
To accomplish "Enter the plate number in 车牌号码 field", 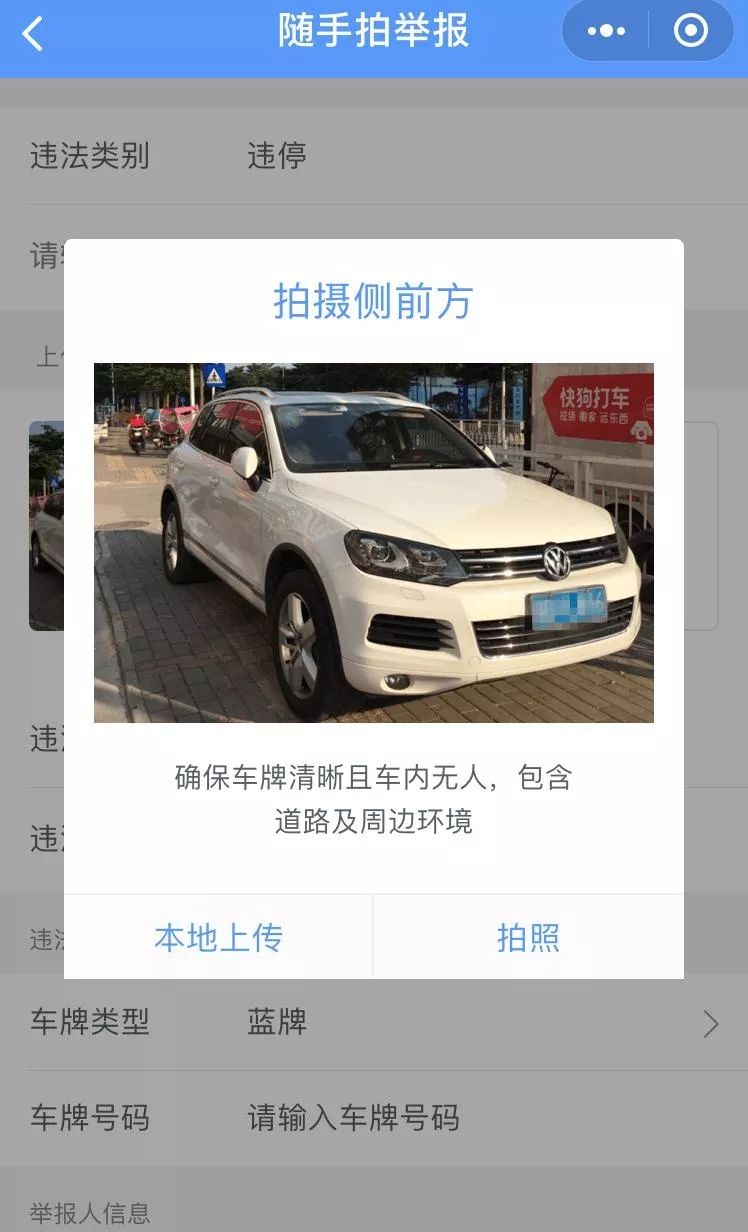I will [x=374, y=1118].
